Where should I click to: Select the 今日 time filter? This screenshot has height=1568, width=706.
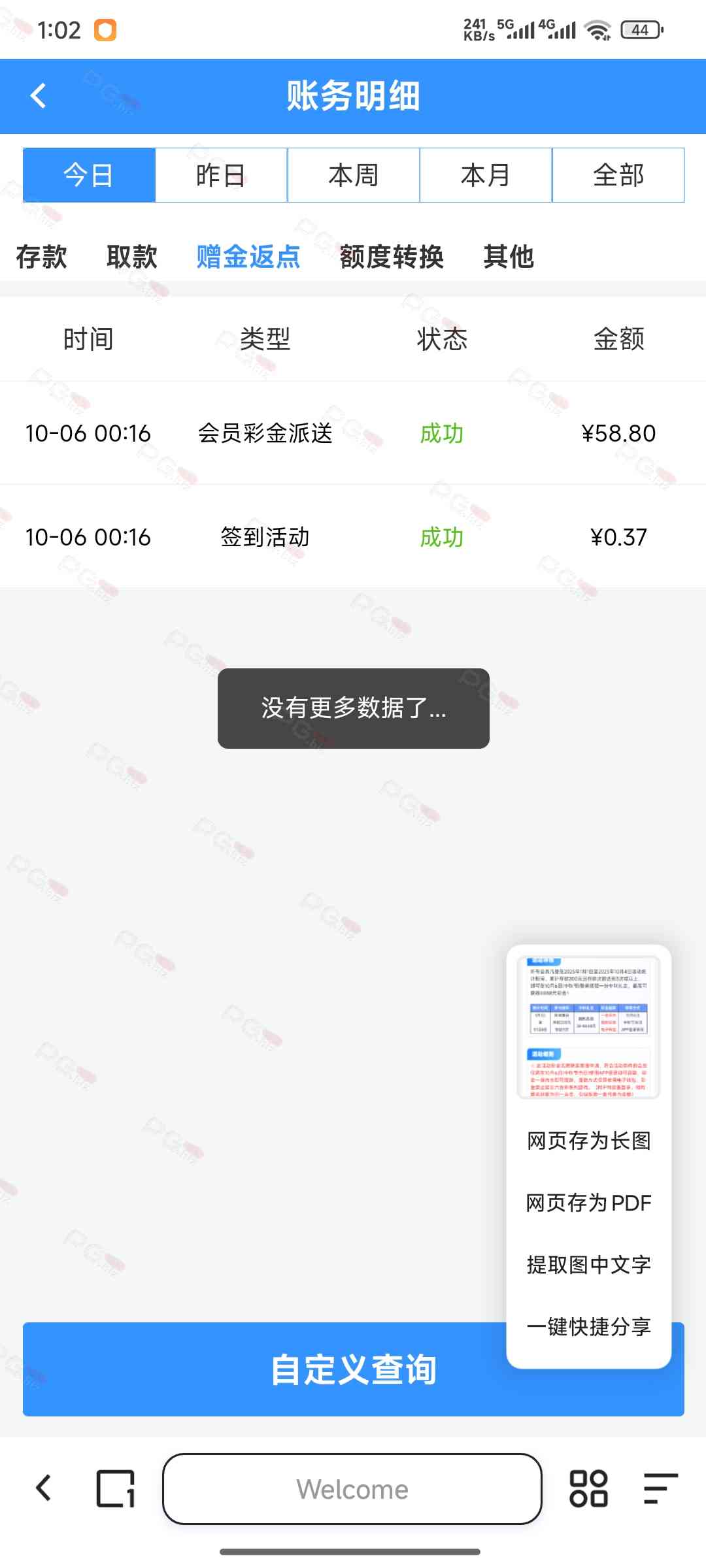tap(89, 175)
